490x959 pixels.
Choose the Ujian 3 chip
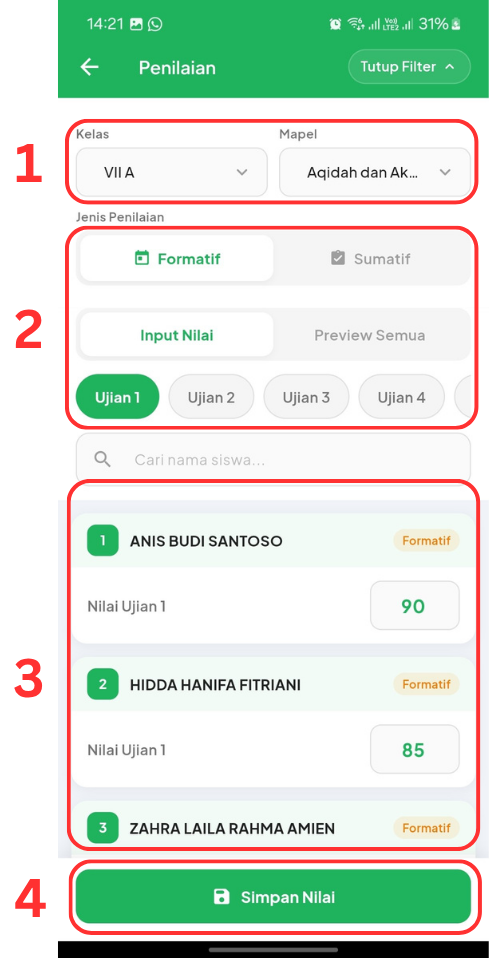pos(306,398)
